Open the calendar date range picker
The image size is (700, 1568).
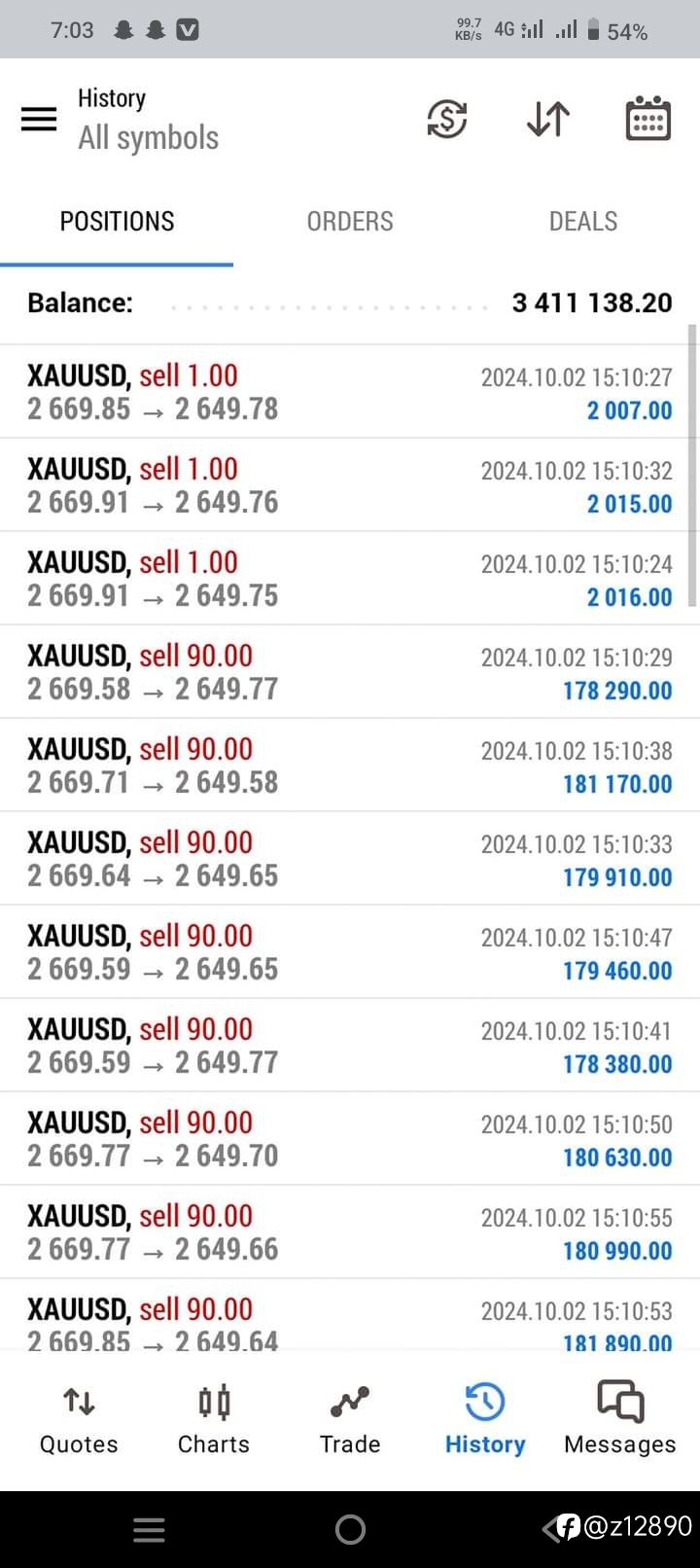point(647,119)
